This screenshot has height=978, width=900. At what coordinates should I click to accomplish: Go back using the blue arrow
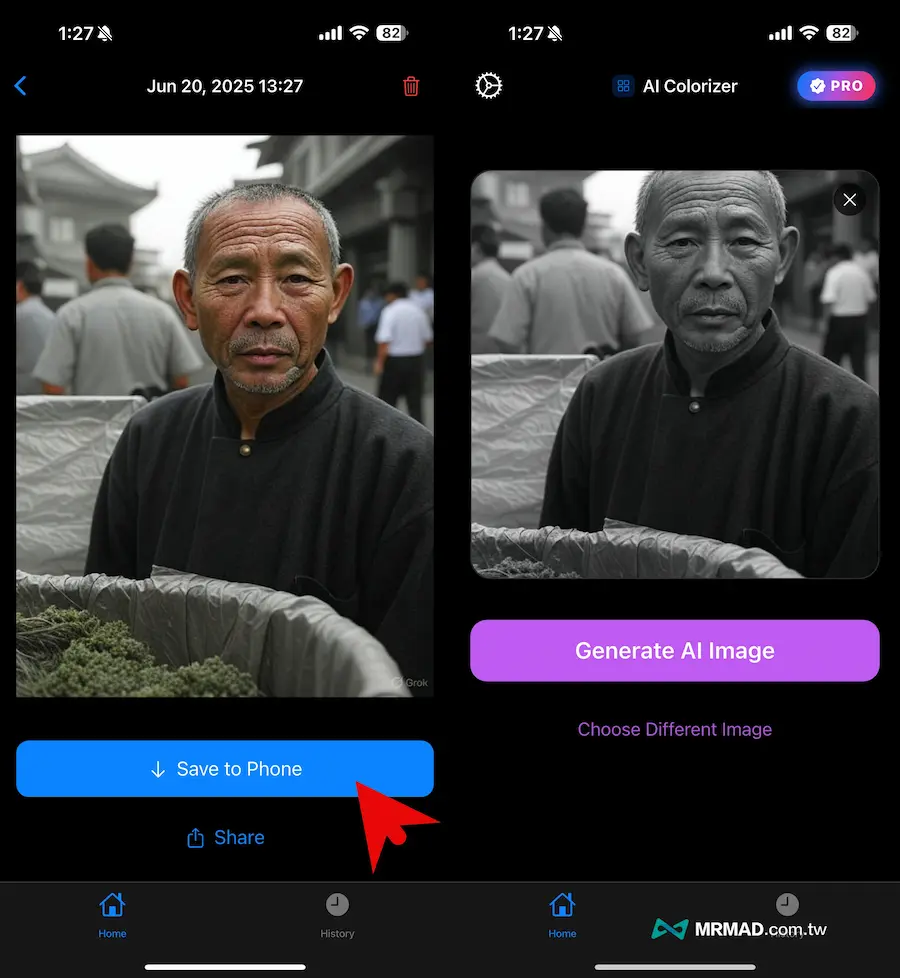[21, 86]
